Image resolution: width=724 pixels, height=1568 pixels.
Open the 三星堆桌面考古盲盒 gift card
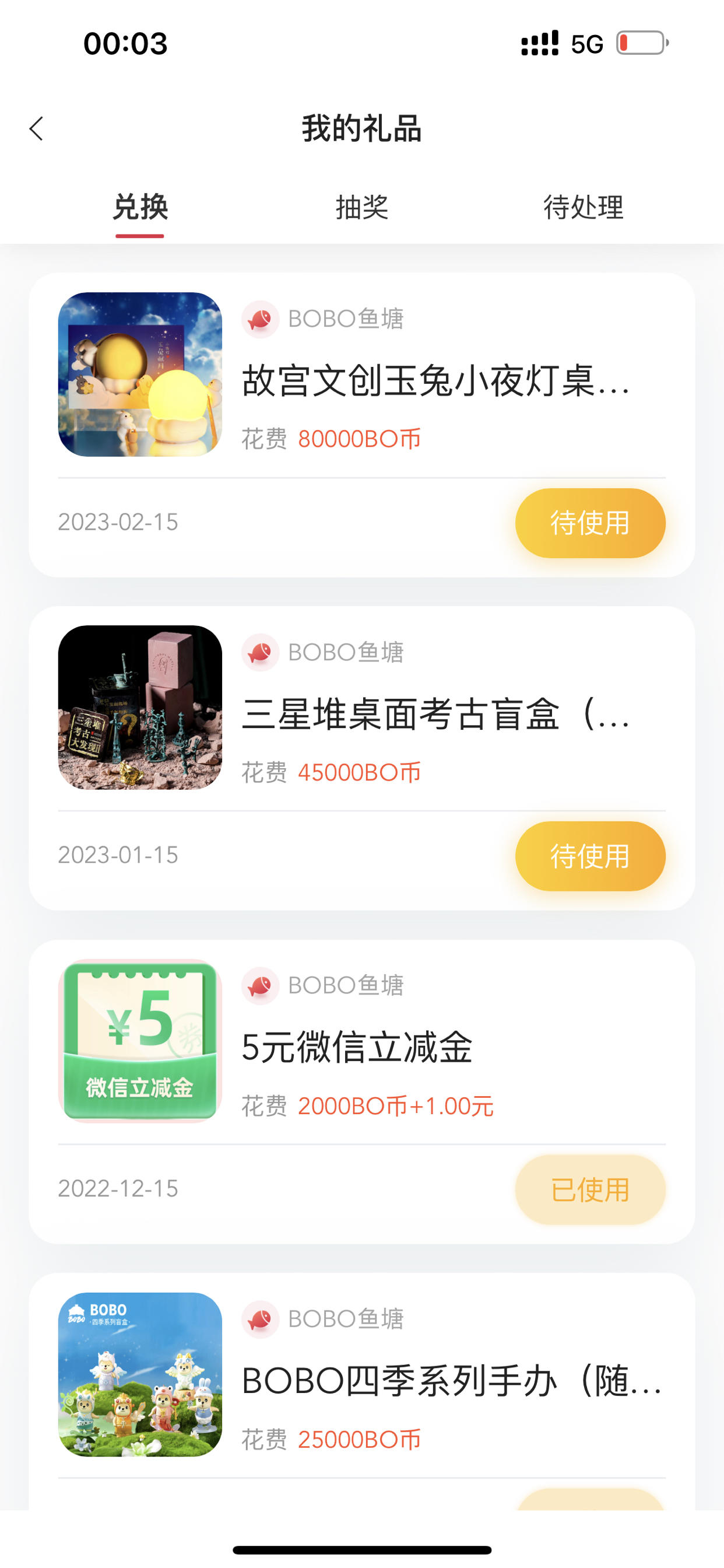pos(362,758)
